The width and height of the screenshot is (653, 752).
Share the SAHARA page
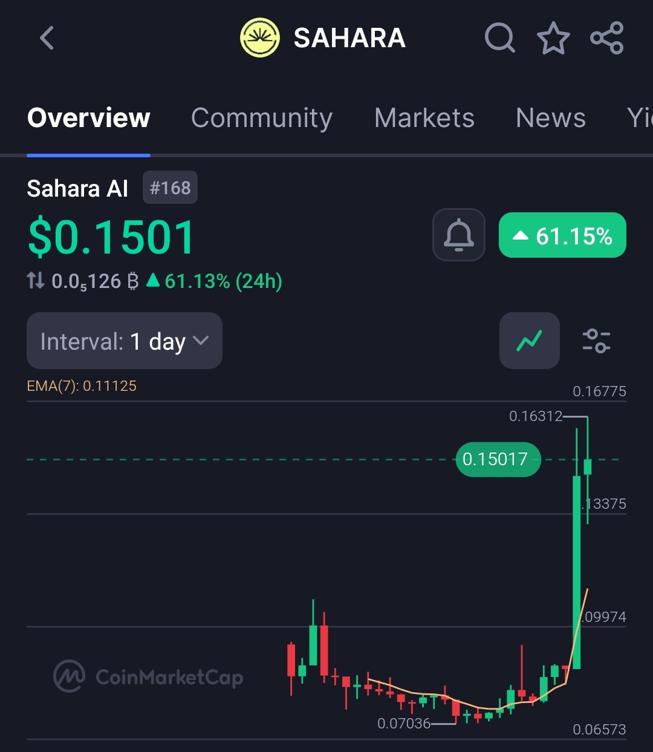(607, 38)
